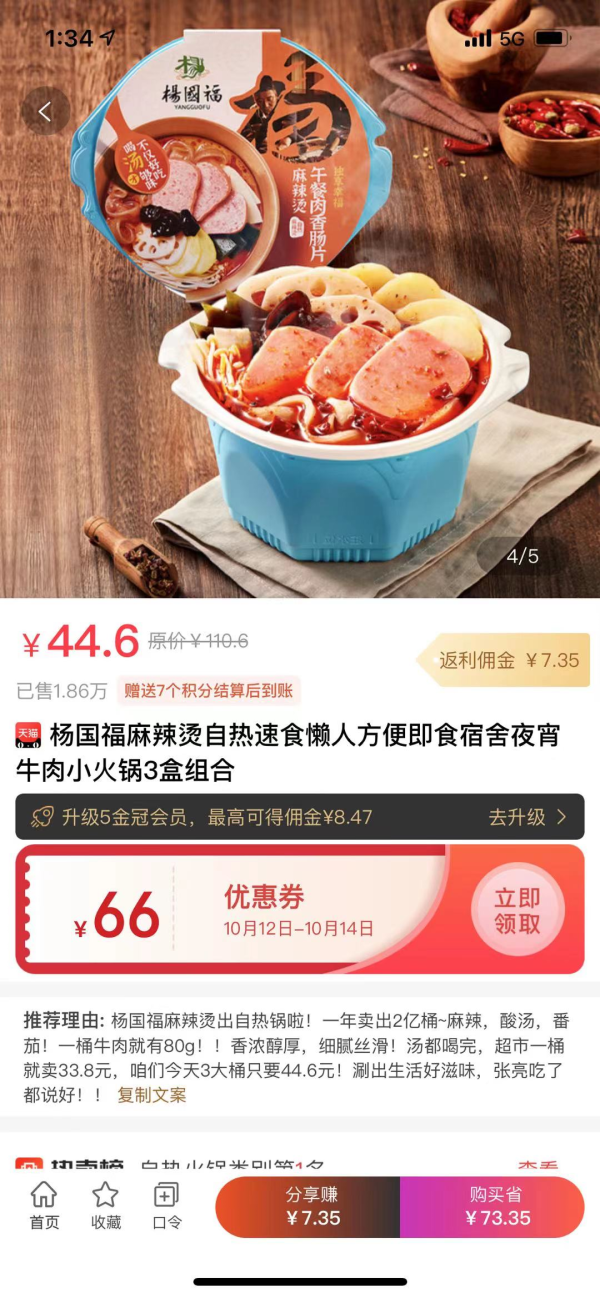
Task: Generate the 口令 share code
Action: tap(166, 1205)
